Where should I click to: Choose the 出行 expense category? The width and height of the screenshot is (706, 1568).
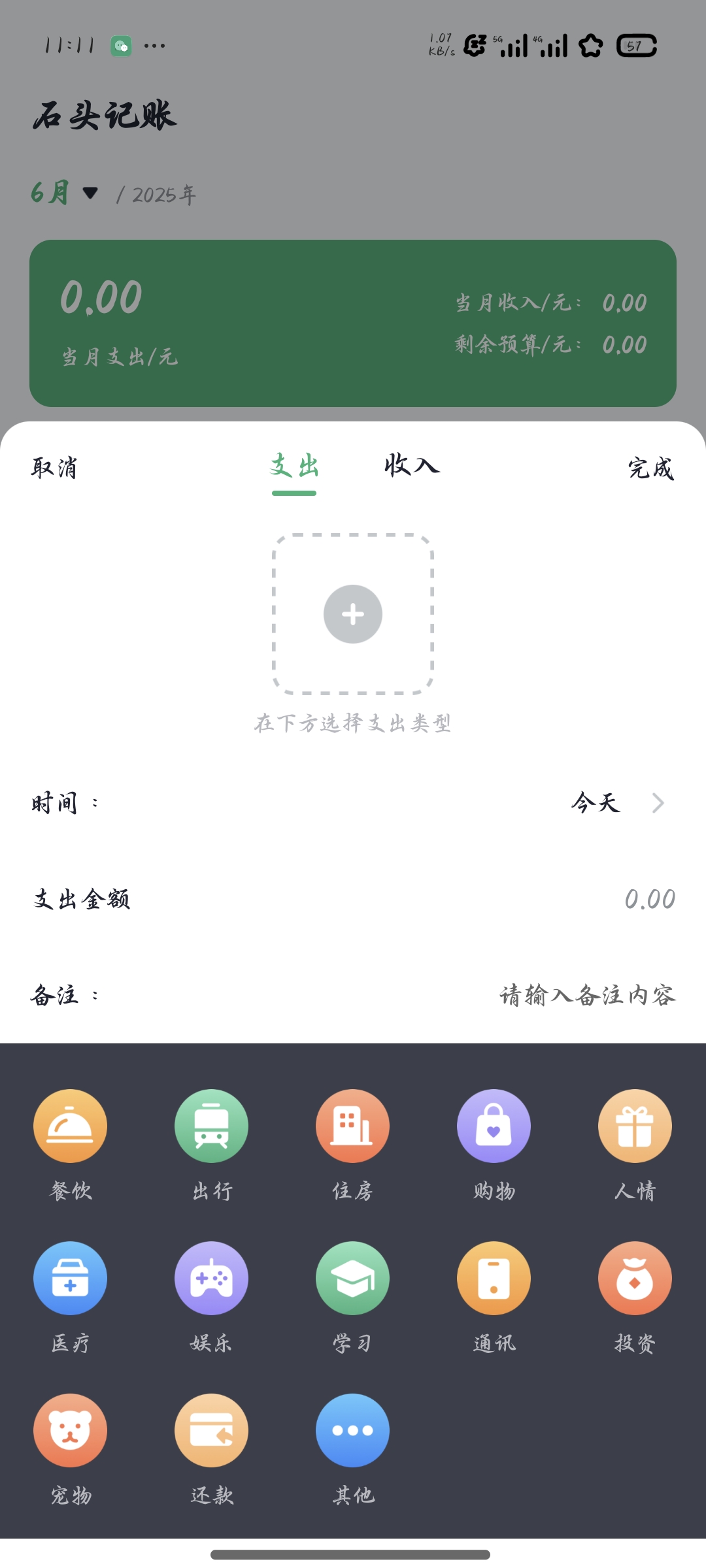[212, 1145]
